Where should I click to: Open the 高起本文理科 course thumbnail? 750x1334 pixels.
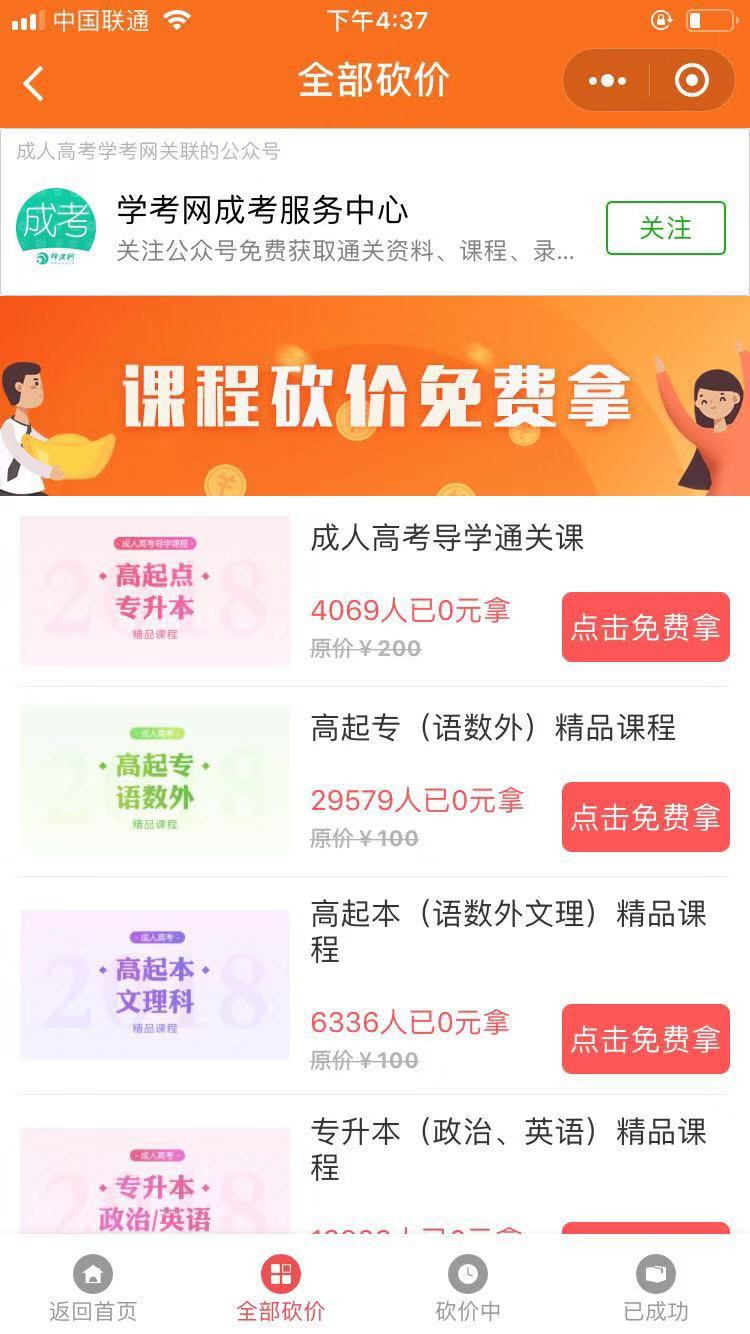click(x=155, y=984)
